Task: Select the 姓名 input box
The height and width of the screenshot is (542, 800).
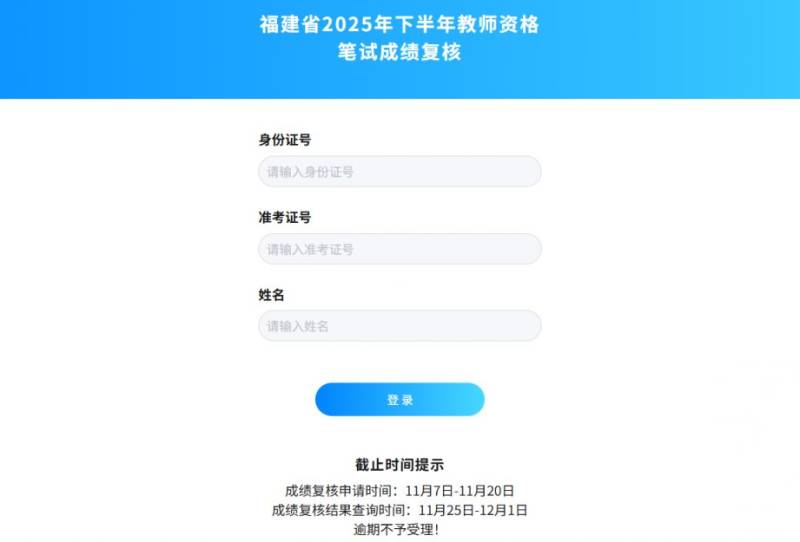Action: click(x=399, y=326)
